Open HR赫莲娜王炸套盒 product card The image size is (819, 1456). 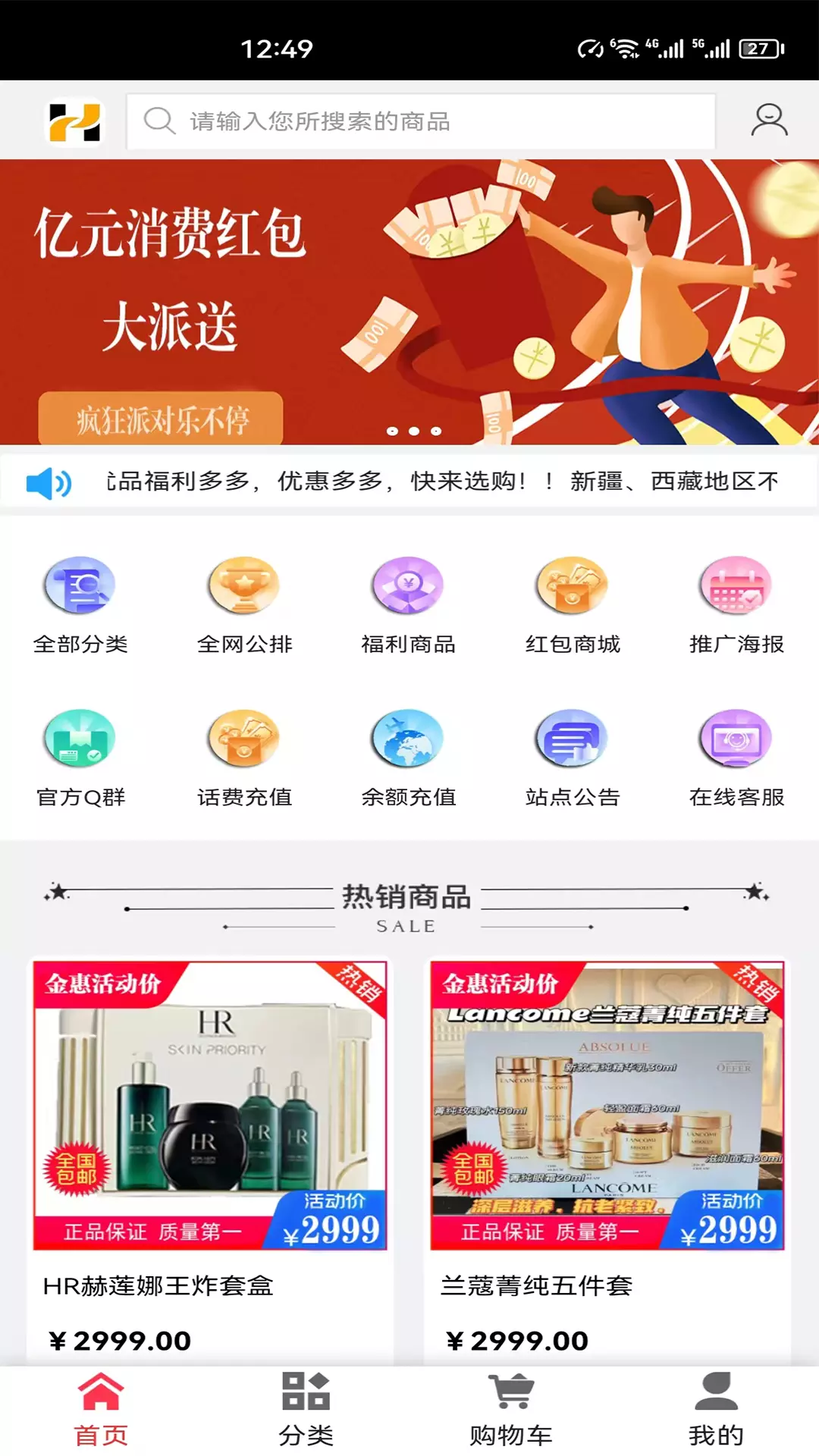[x=210, y=1161]
